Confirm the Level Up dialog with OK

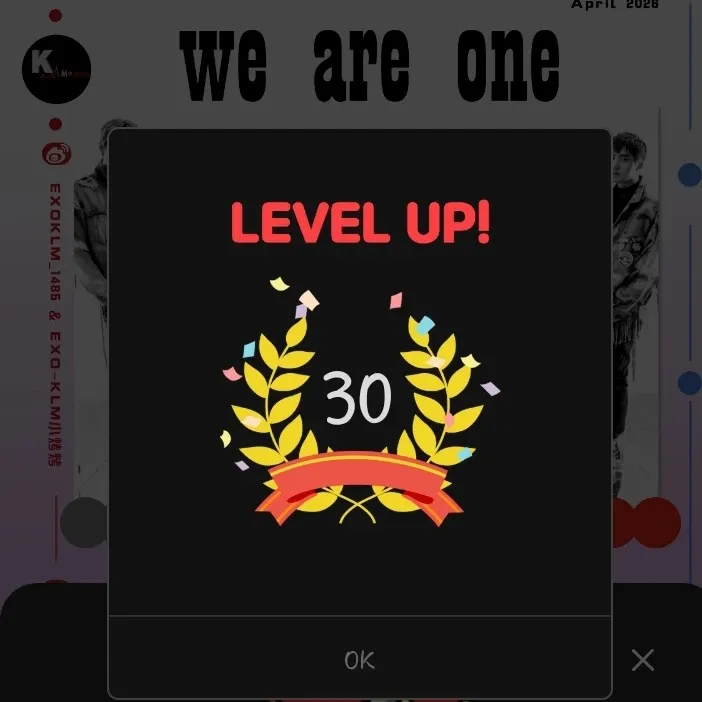point(359,659)
